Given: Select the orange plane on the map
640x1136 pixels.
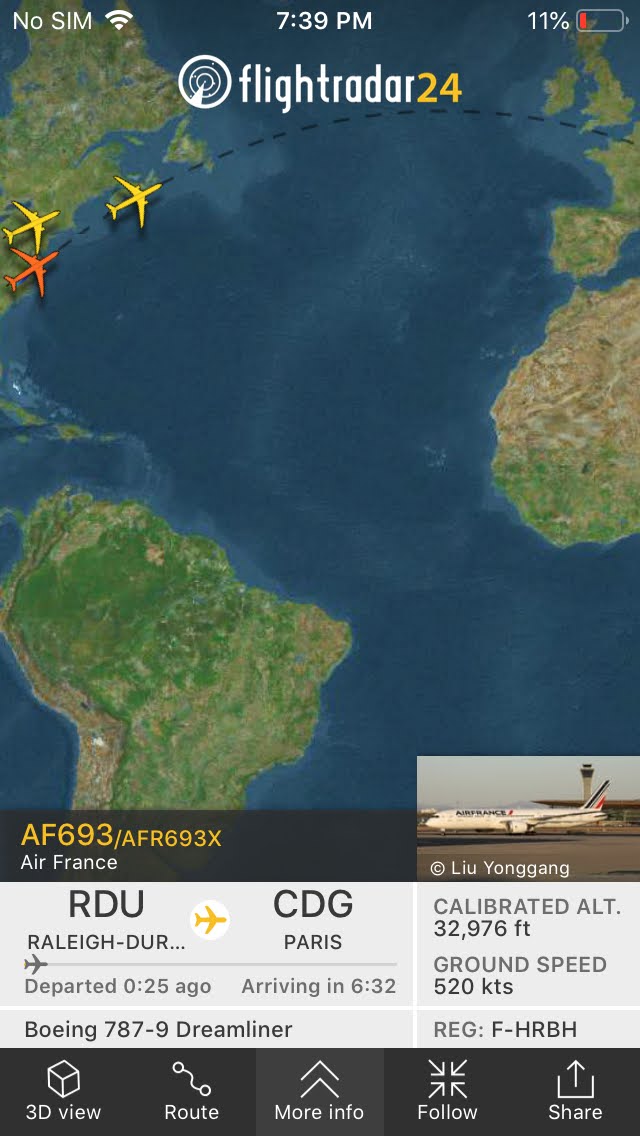Looking at the screenshot, I should click(30, 270).
